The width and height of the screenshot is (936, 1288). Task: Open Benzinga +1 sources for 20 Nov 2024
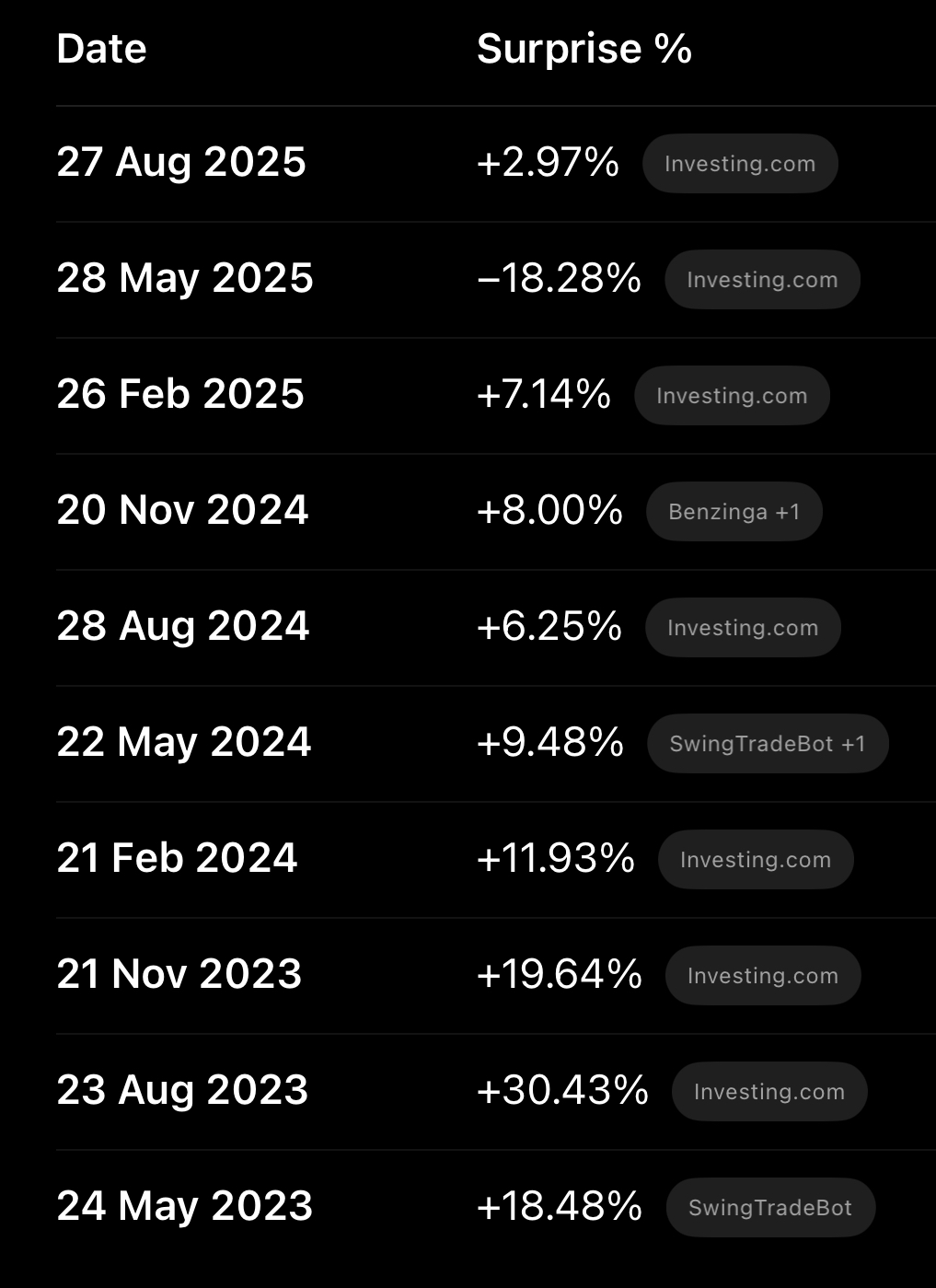coord(734,512)
